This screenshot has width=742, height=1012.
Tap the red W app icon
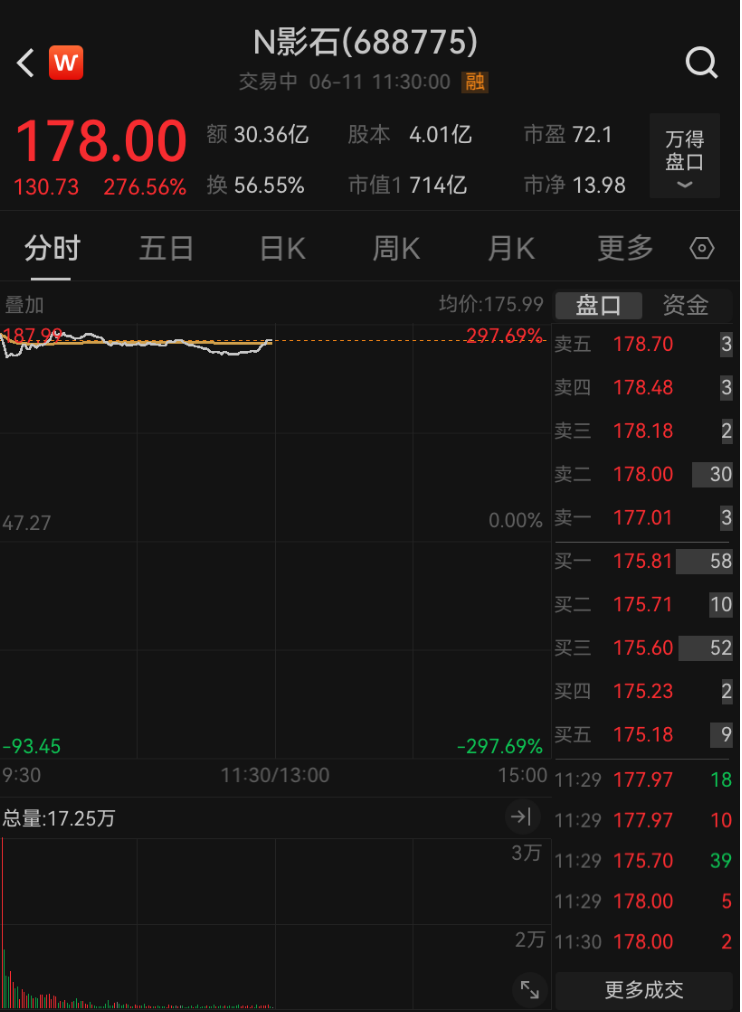(x=66, y=63)
